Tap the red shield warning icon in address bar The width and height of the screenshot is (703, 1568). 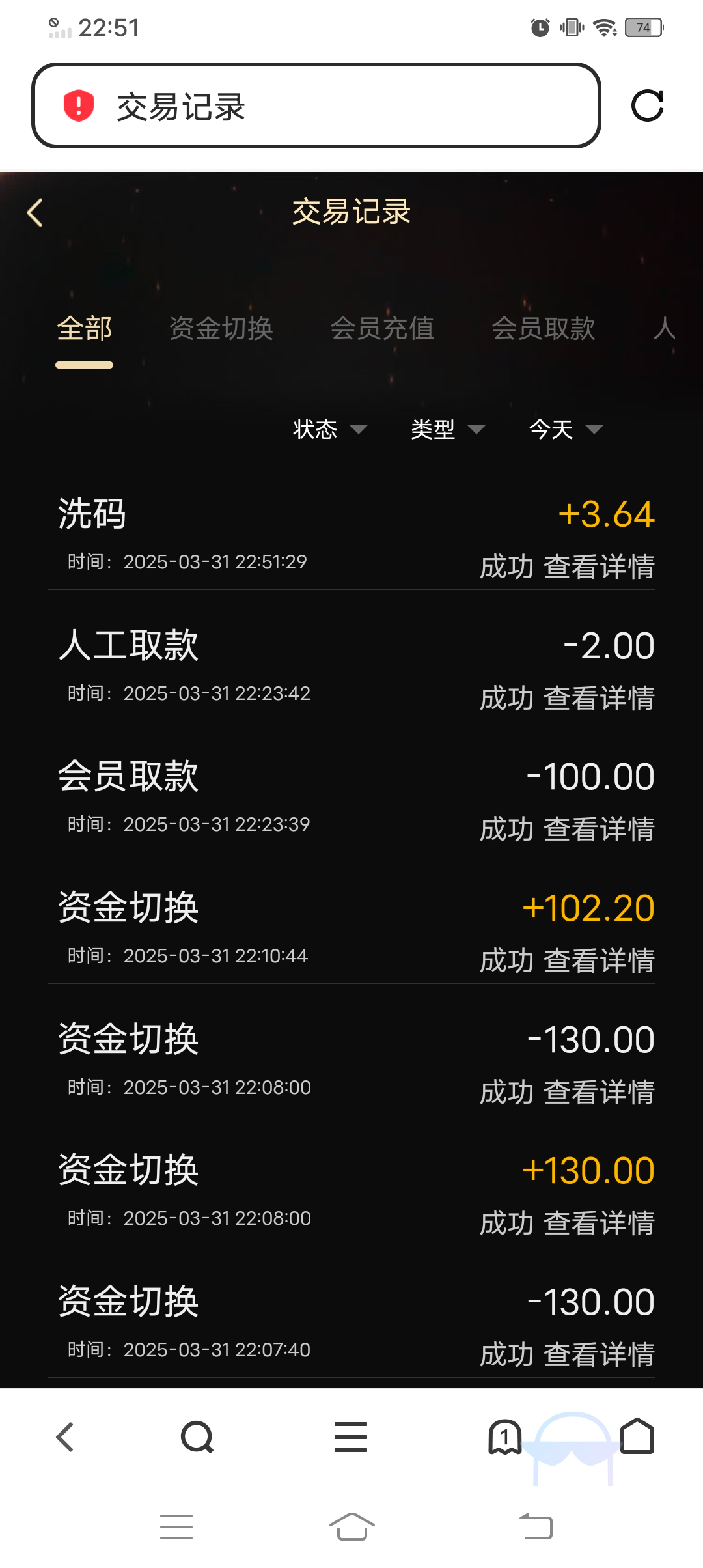click(77, 104)
